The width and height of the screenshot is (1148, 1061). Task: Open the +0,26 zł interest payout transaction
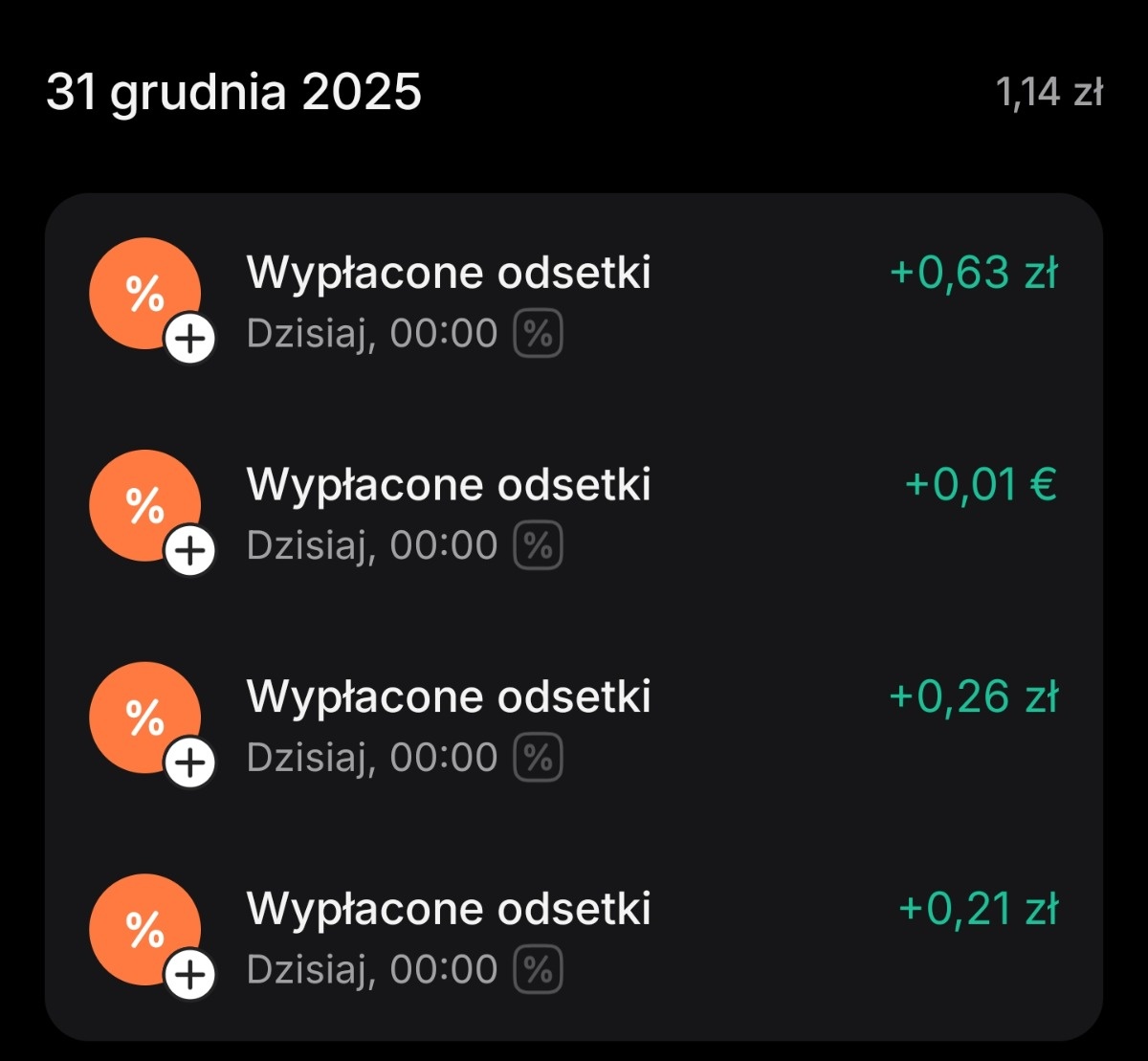click(574, 724)
